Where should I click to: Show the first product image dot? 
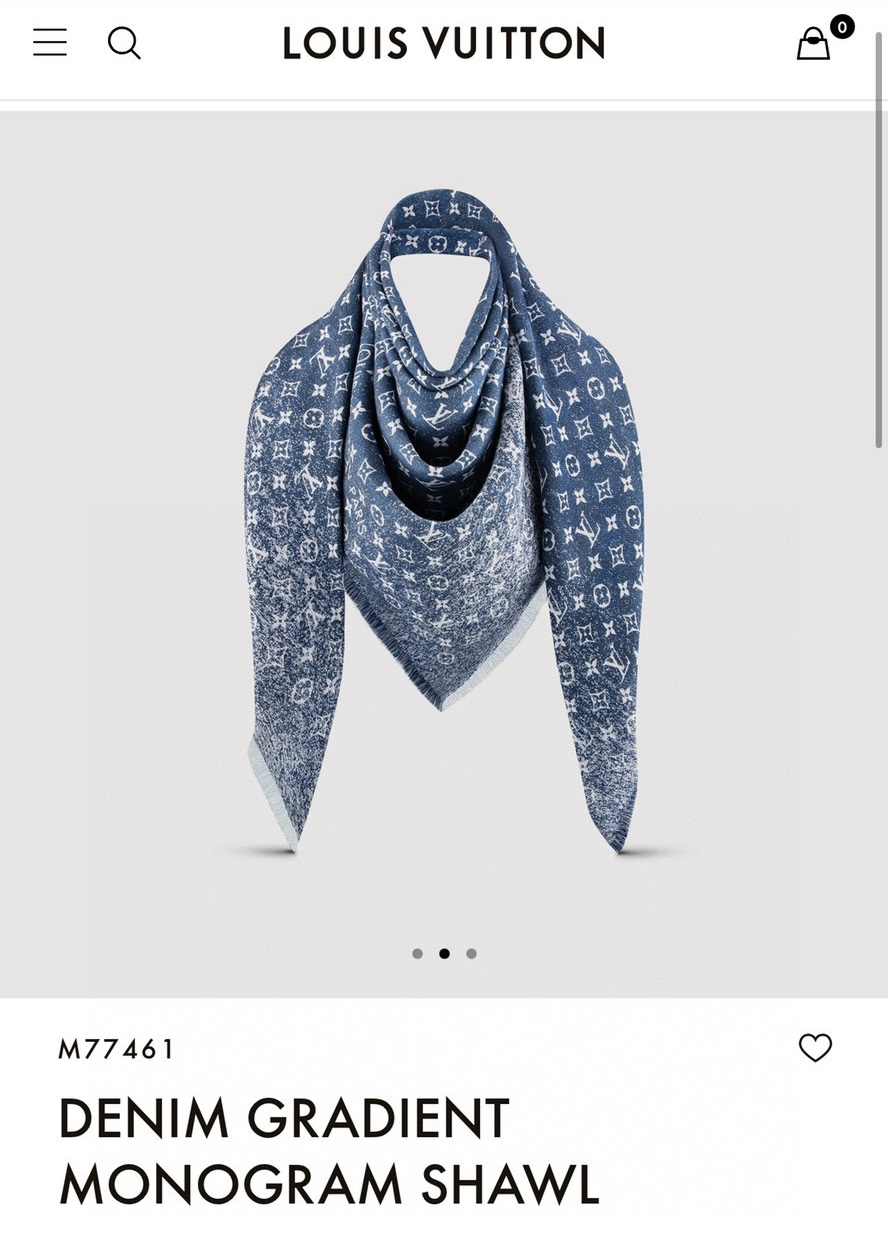pos(417,954)
